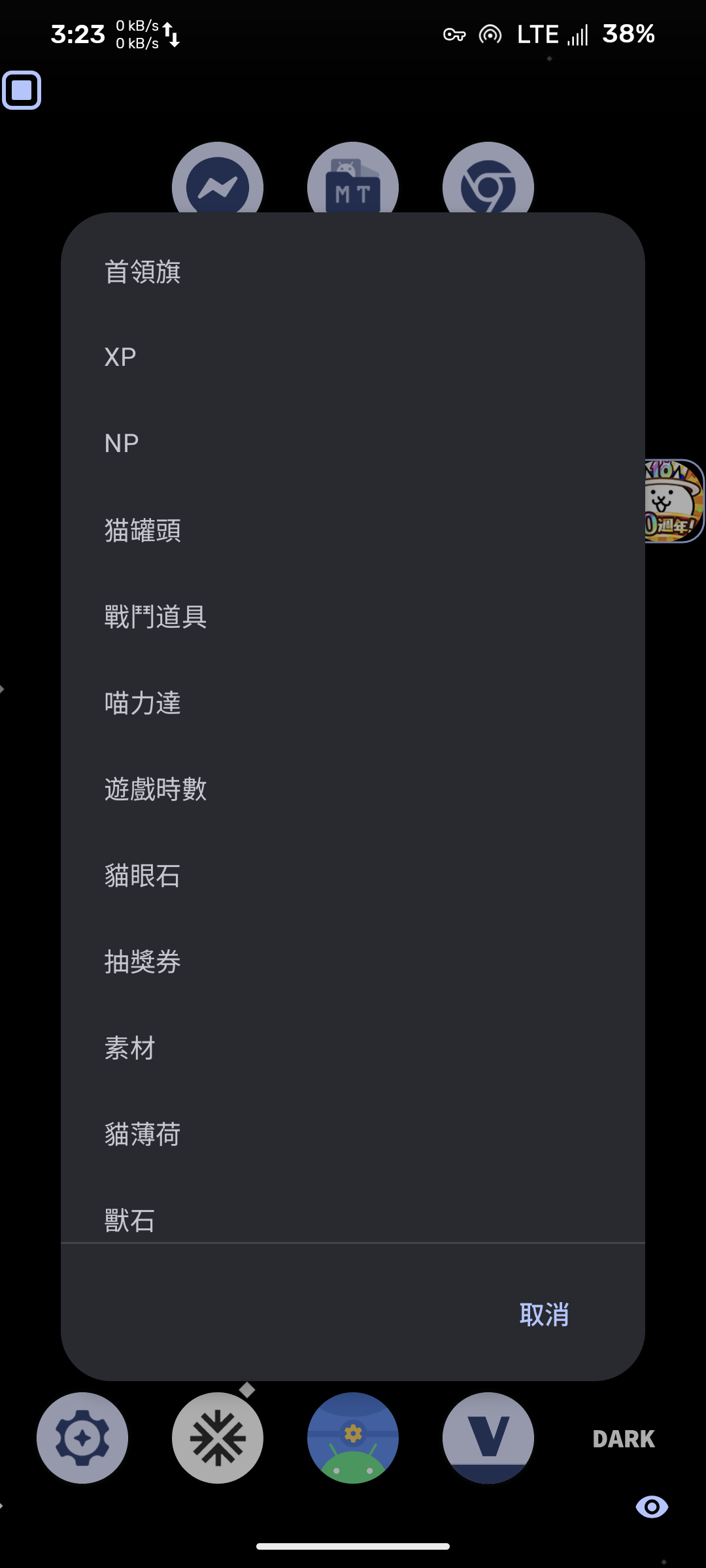Open the 戰鬥道具 entry

(x=353, y=616)
